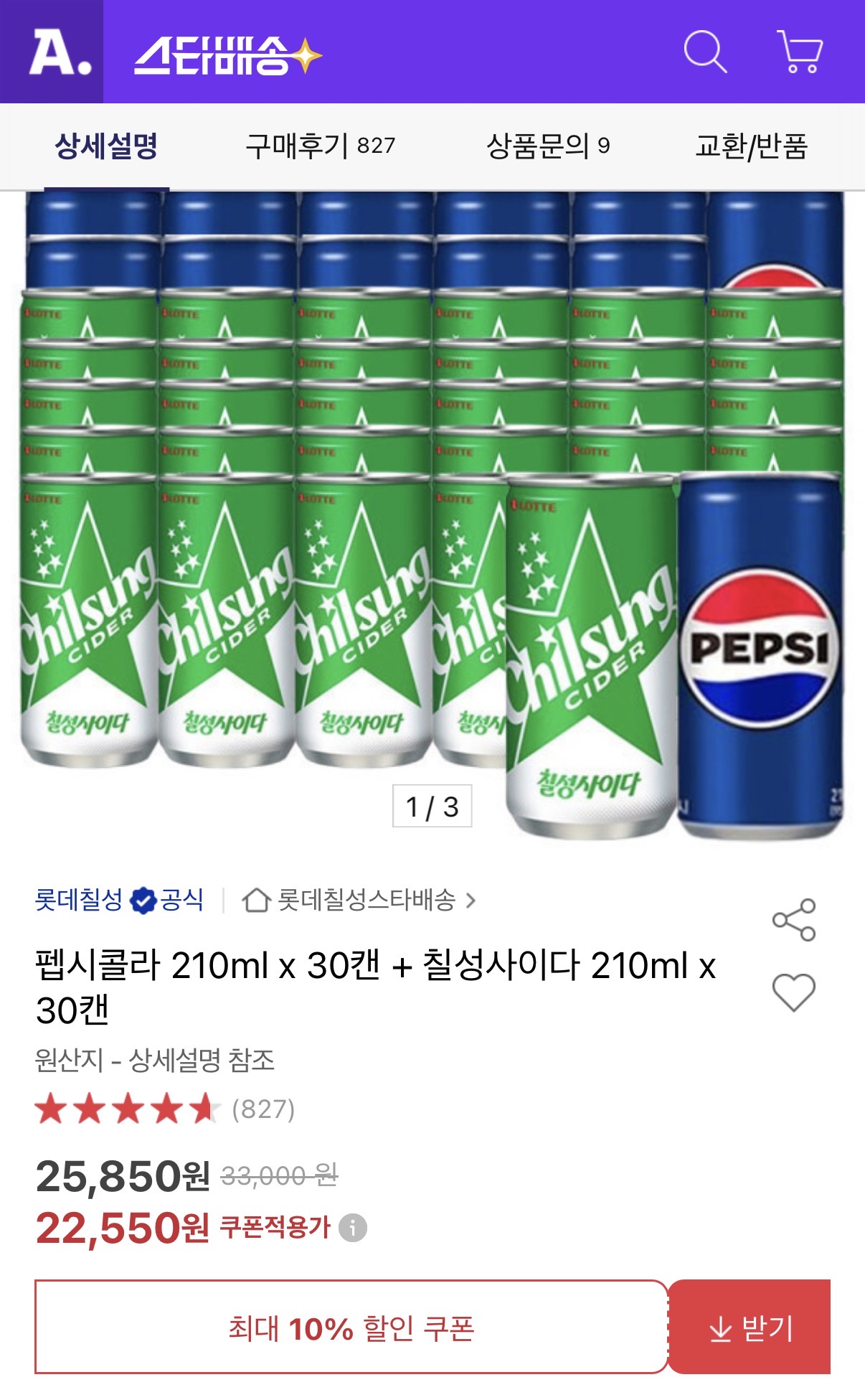
Task: Download coupon with 받기 button
Action: (x=750, y=1327)
